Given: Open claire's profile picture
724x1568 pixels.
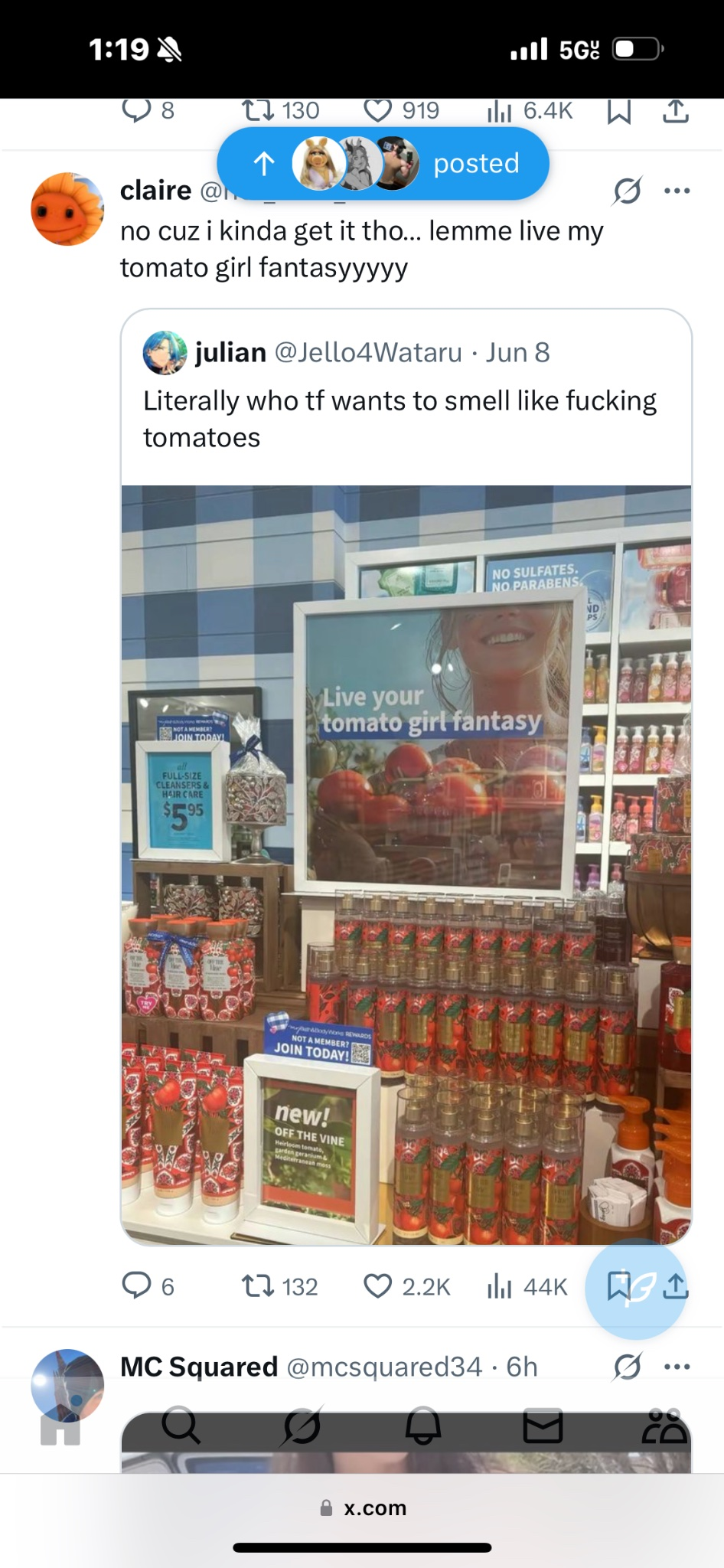Looking at the screenshot, I should 67,209.
